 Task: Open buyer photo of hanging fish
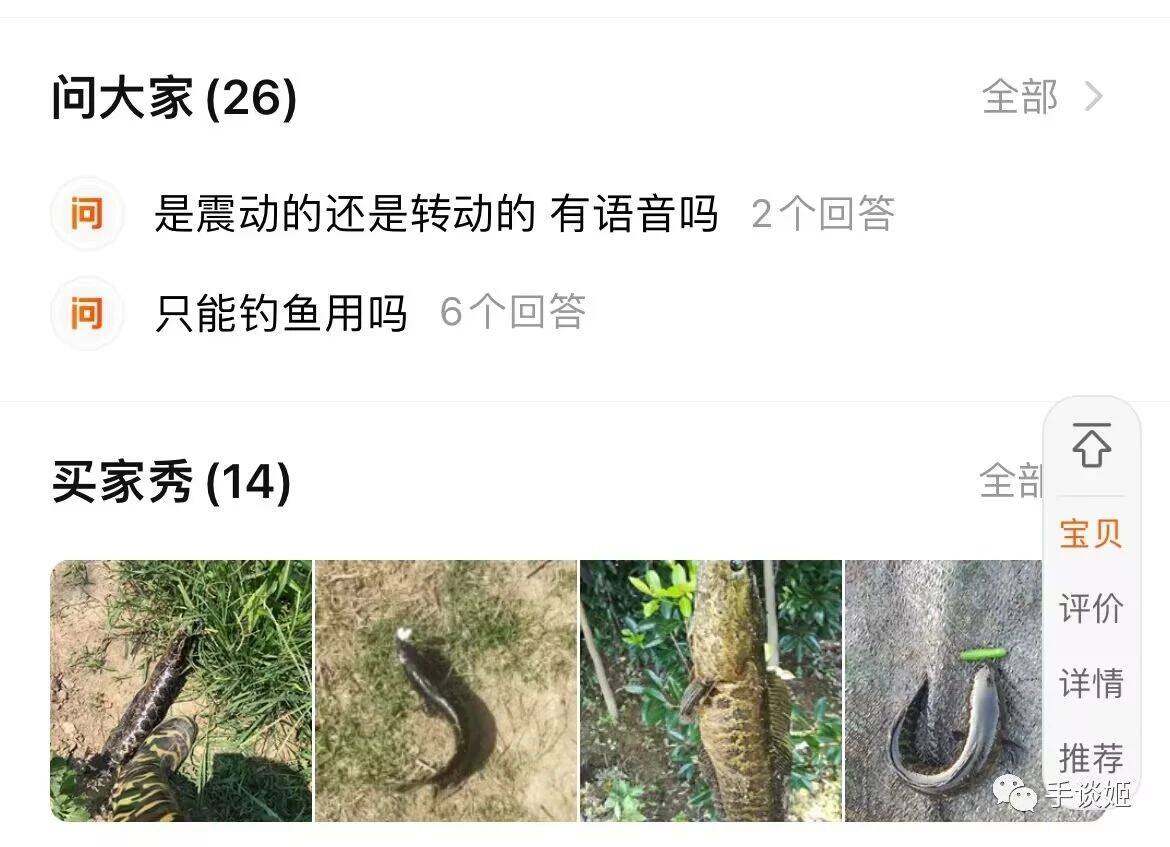coord(711,690)
